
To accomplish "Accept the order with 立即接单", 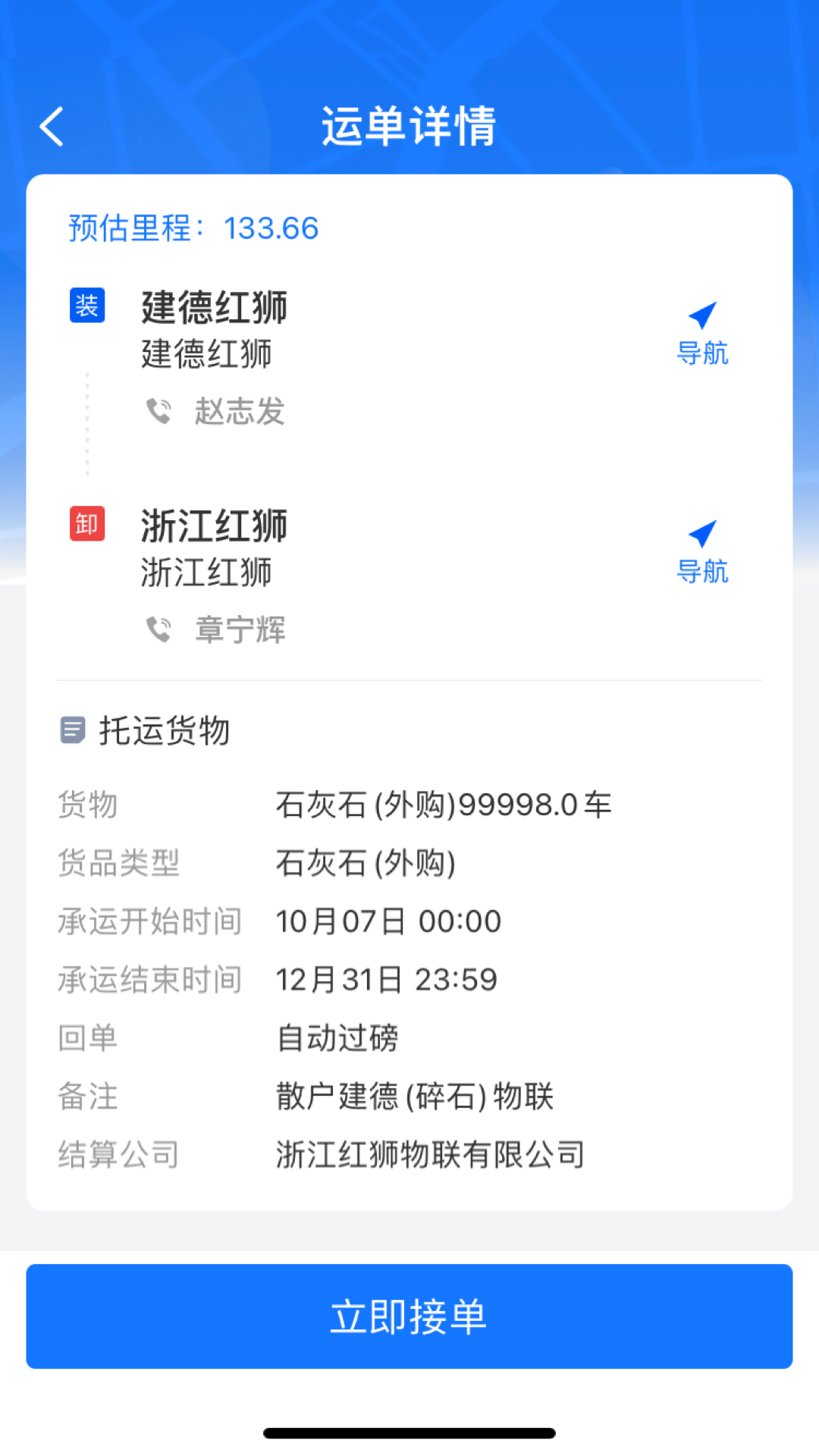I will (409, 1316).
